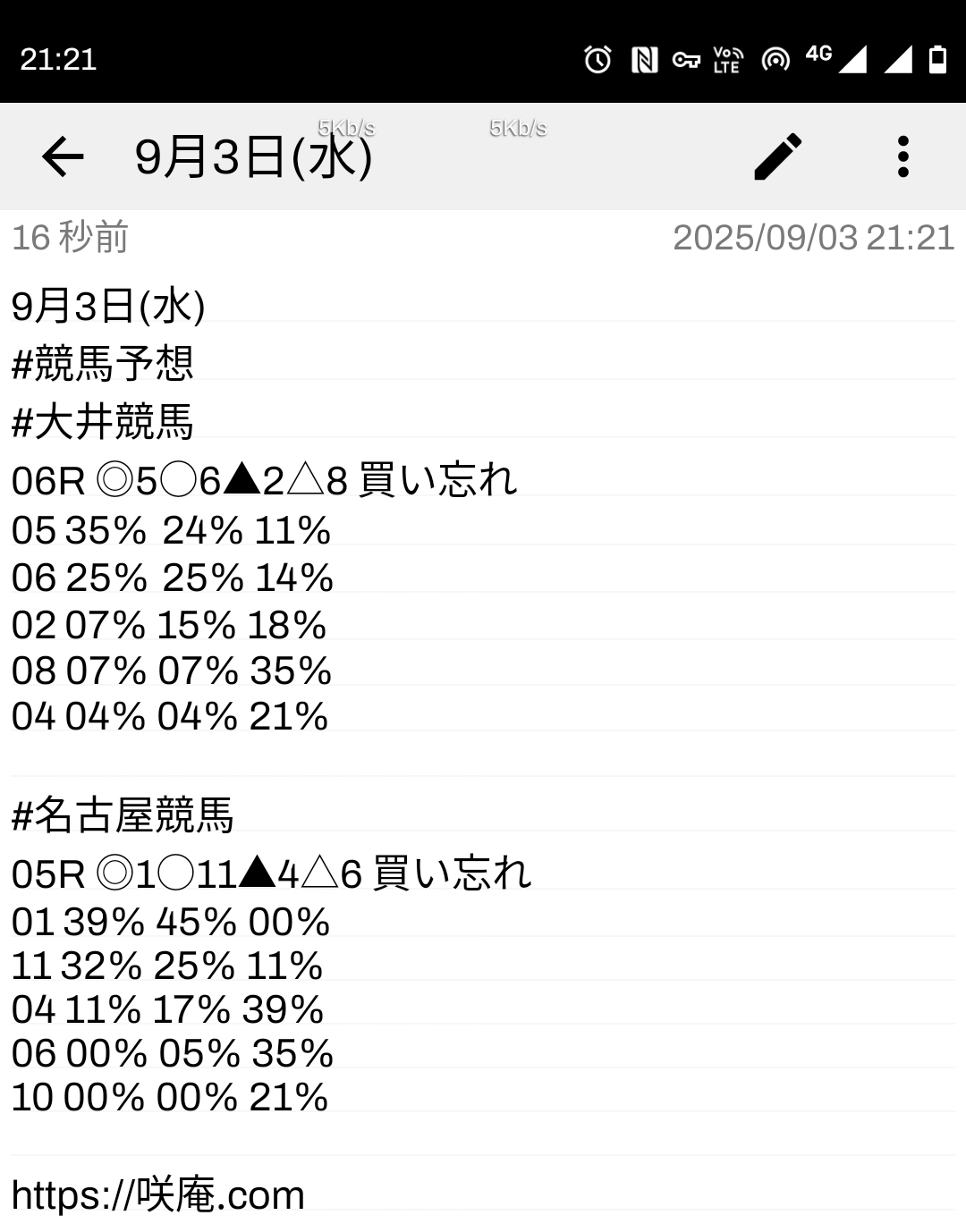Viewport: 966px width, 1232px height.
Task: Open the three-dot overflow menu
Action: point(902,157)
